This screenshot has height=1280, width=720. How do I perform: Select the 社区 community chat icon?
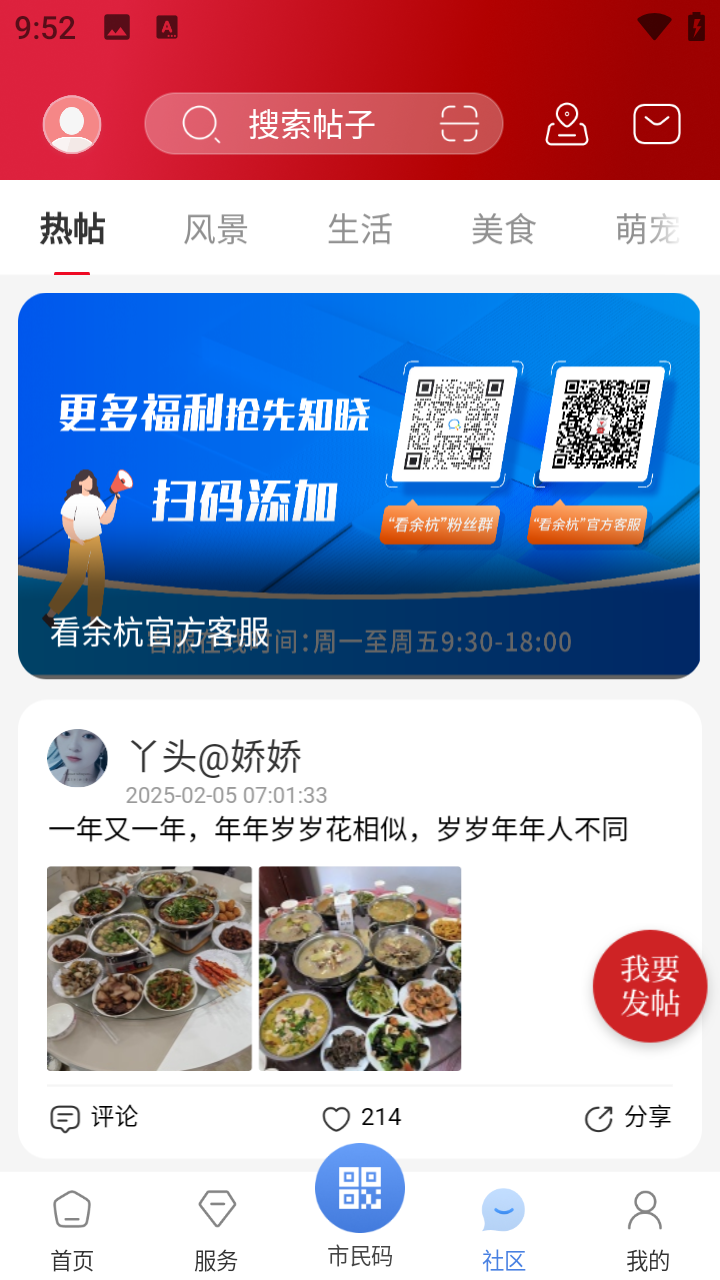pos(503,1208)
